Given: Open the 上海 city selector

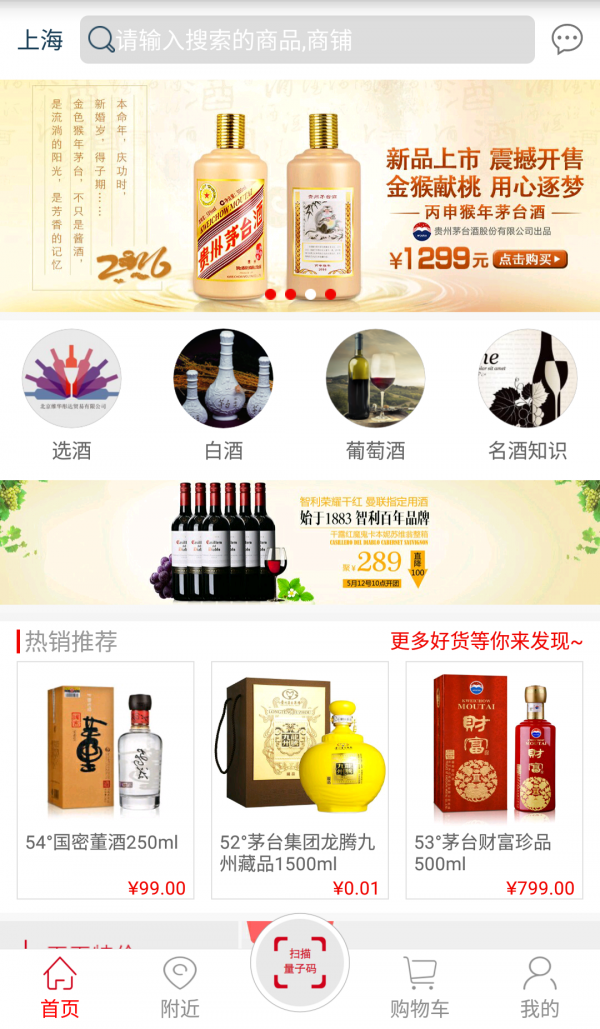Looking at the screenshot, I should [x=40, y=40].
